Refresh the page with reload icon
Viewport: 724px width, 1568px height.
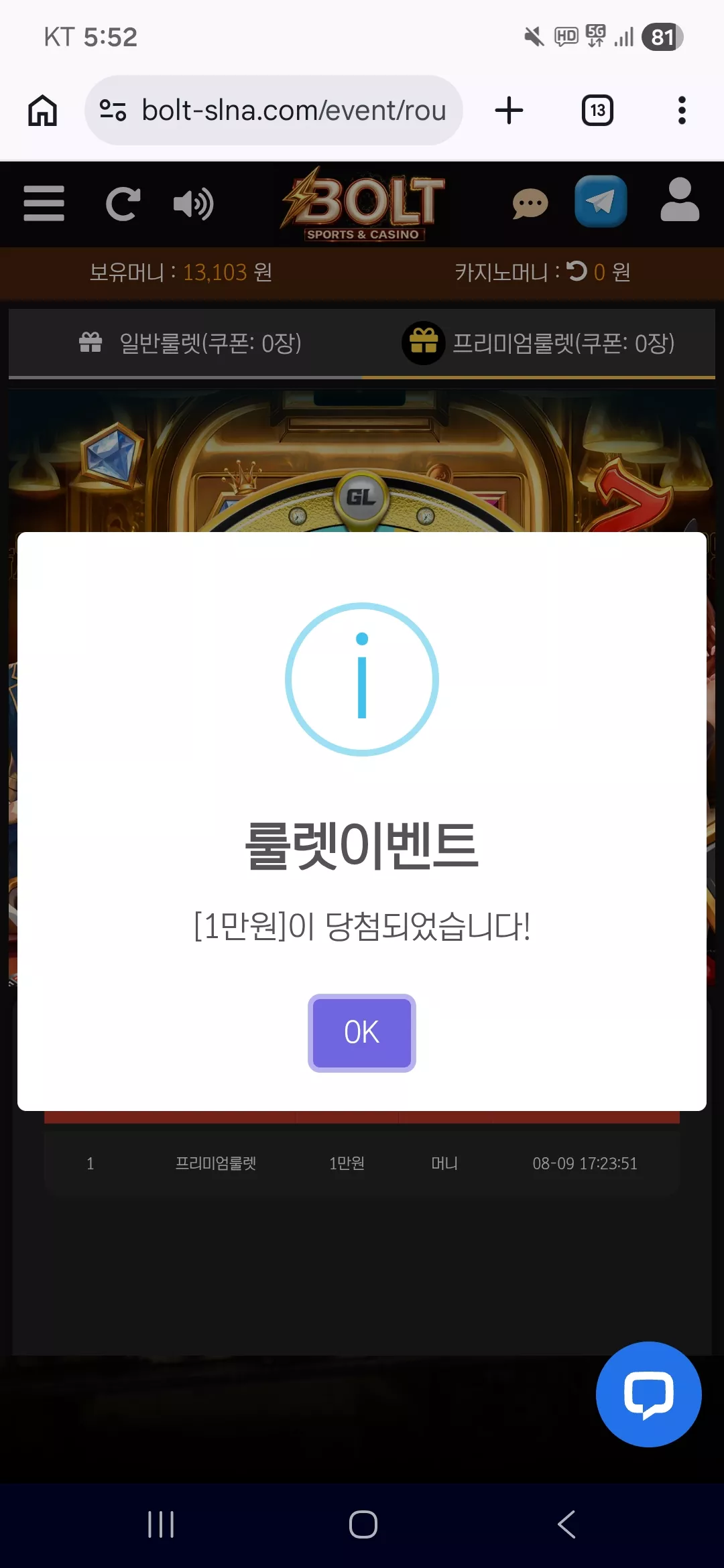(x=123, y=204)
